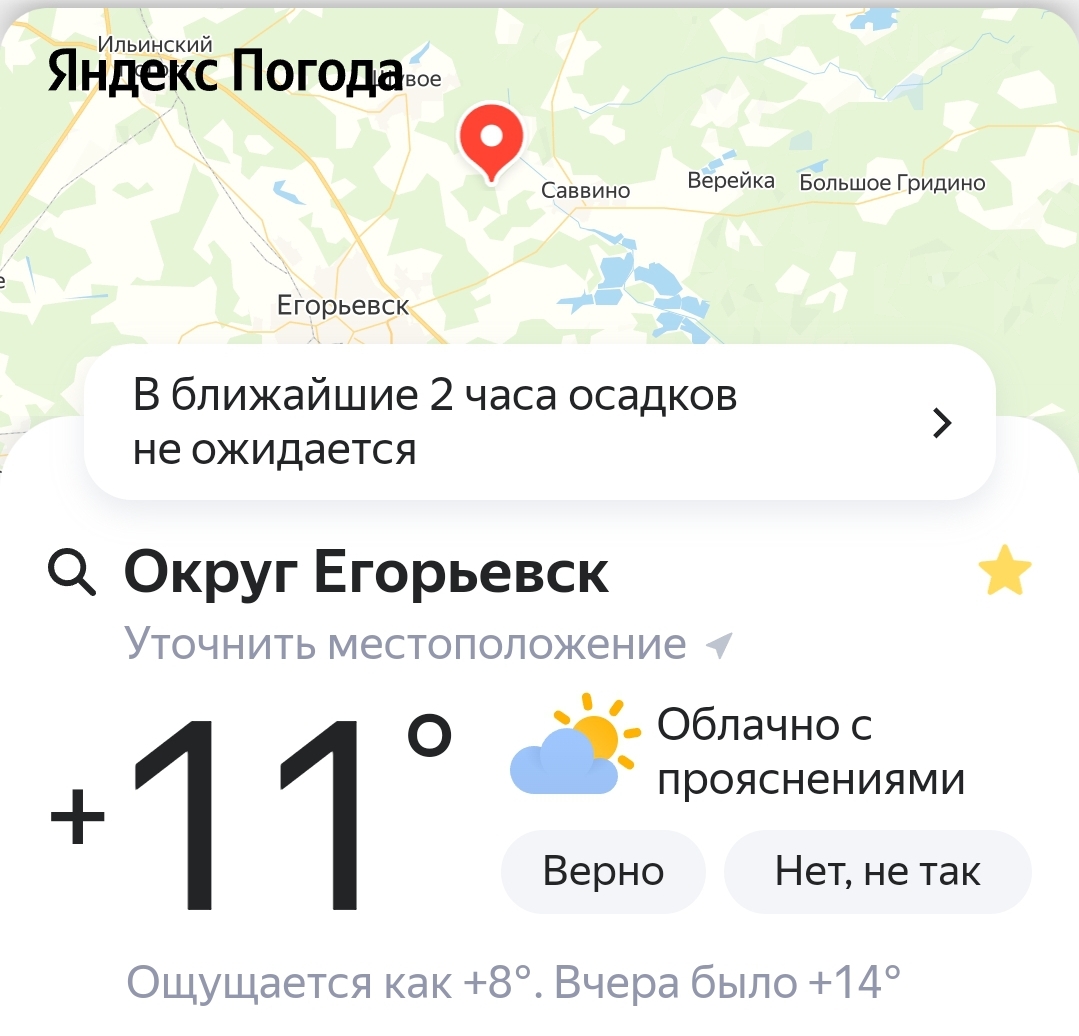Tap the search icon next to Округ Егорьевск

(x=73, y=574)
